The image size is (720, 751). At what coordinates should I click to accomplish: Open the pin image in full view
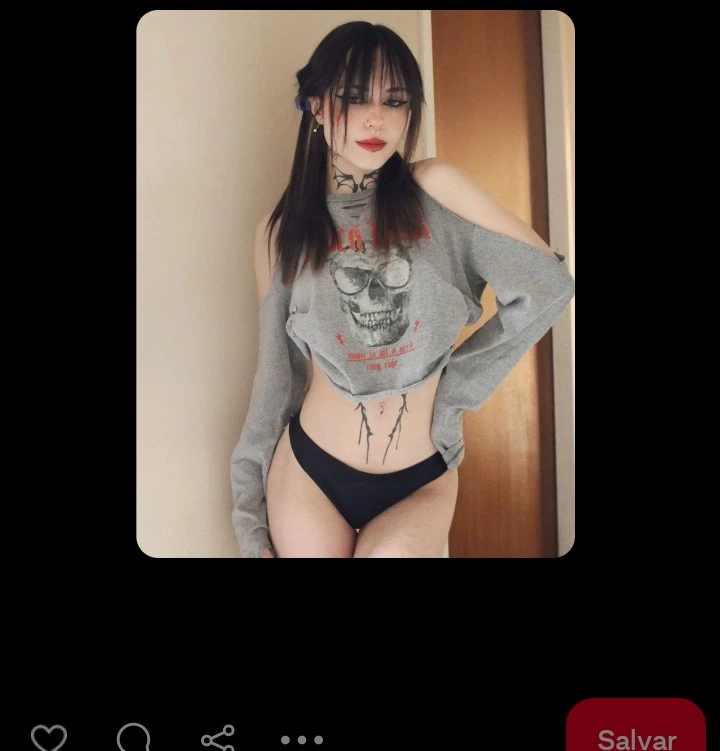[355, 283]
